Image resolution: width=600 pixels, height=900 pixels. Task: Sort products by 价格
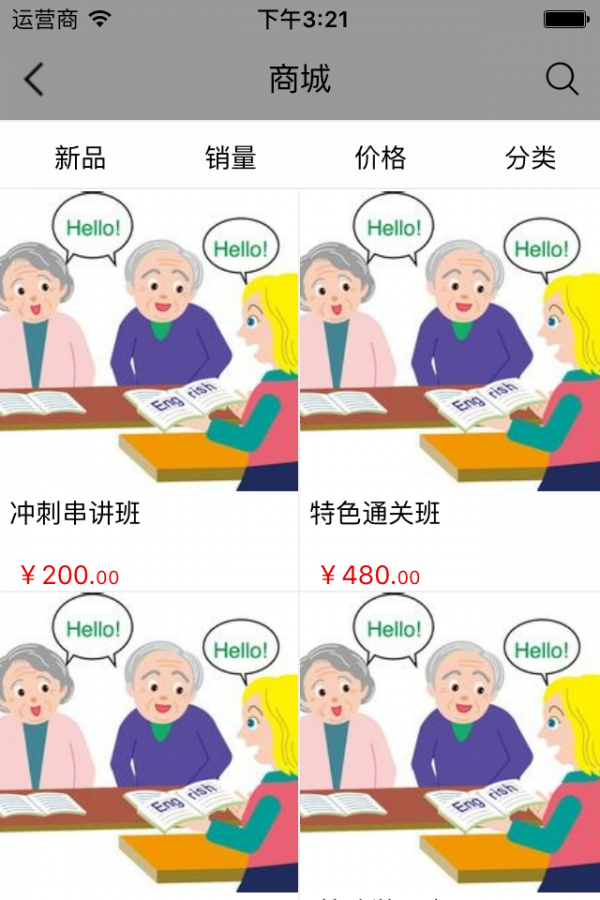pos(380,157)
